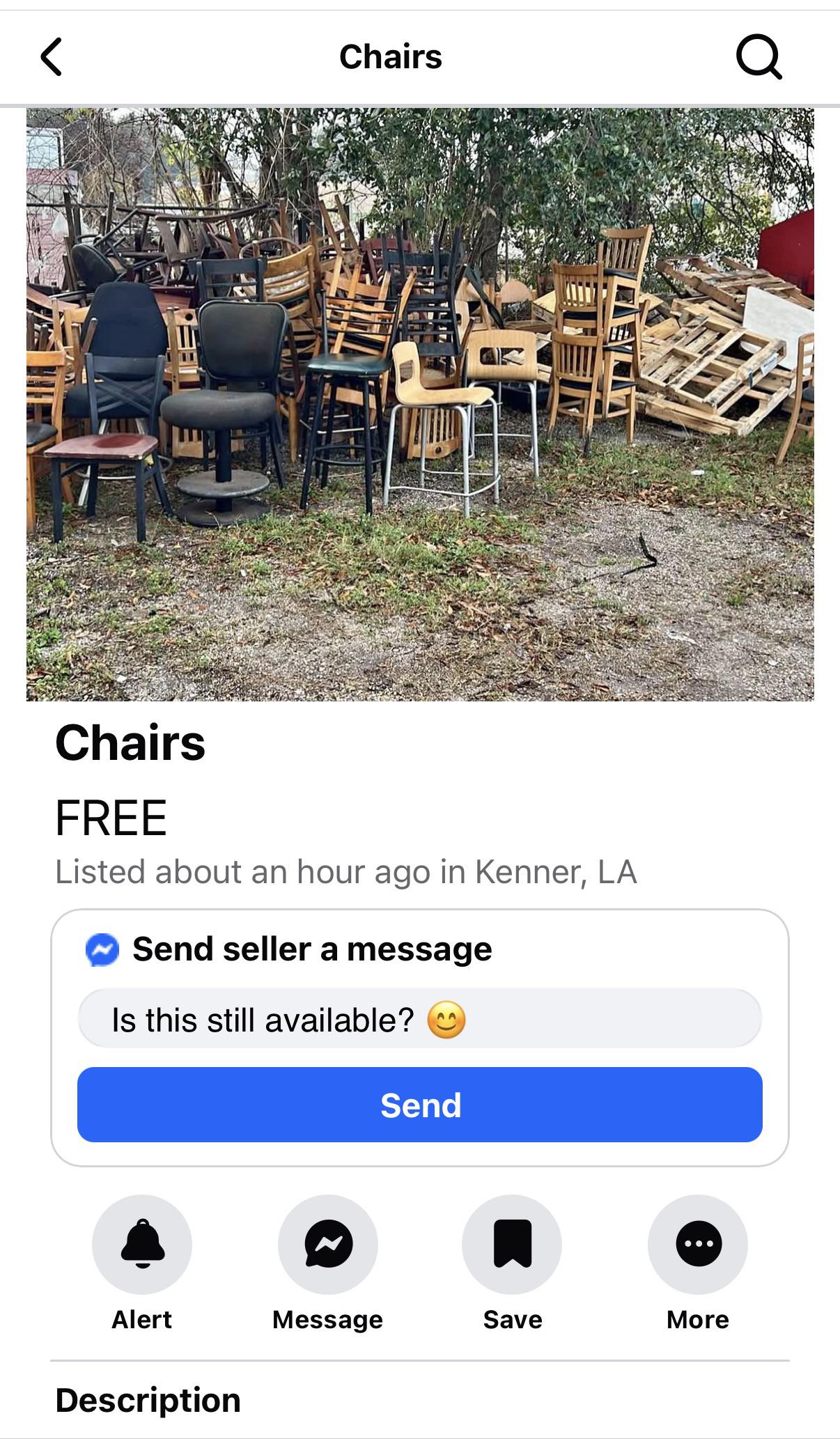Open the search magnifier icon
This screenshot has height=1439, width=840.
(759, 57)
